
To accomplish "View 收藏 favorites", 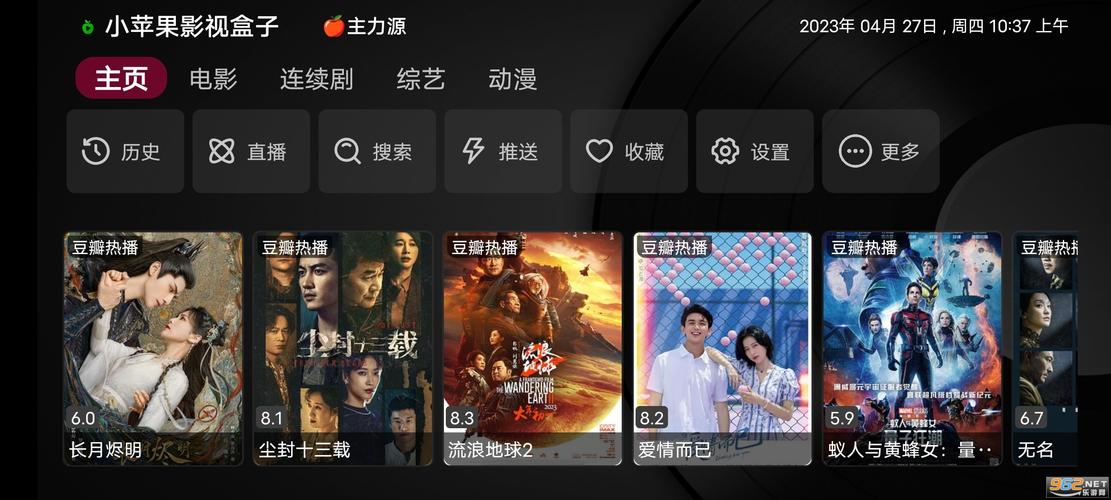I will 629,151.
